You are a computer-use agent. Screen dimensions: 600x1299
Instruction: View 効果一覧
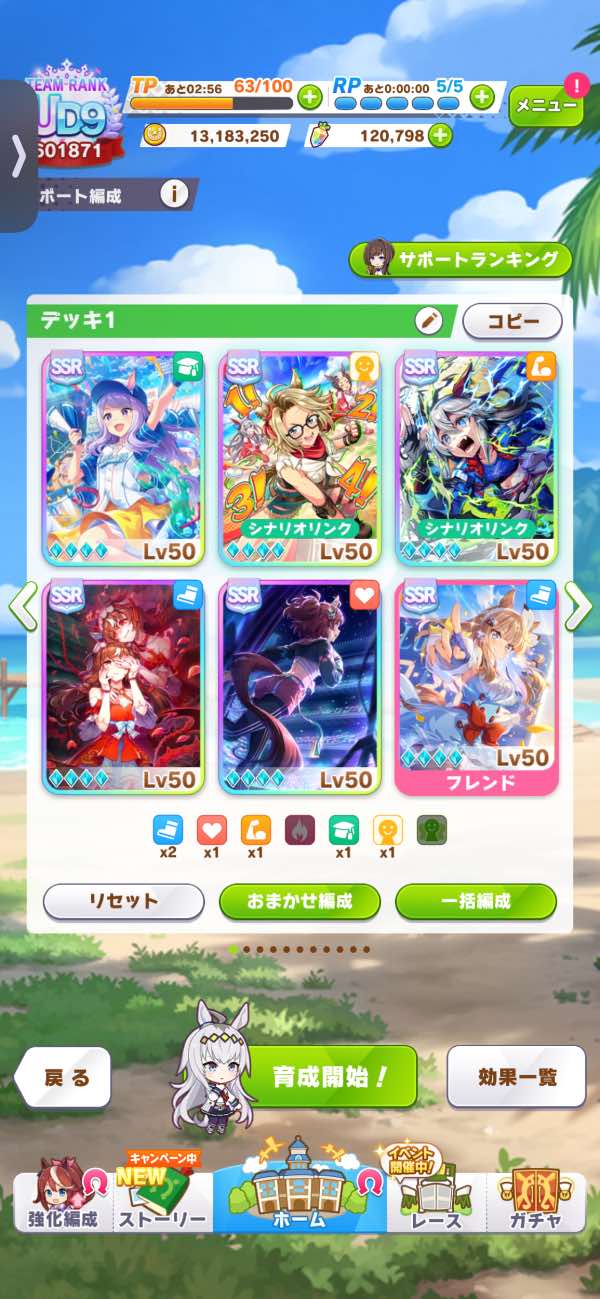[x=516, y=1077]
